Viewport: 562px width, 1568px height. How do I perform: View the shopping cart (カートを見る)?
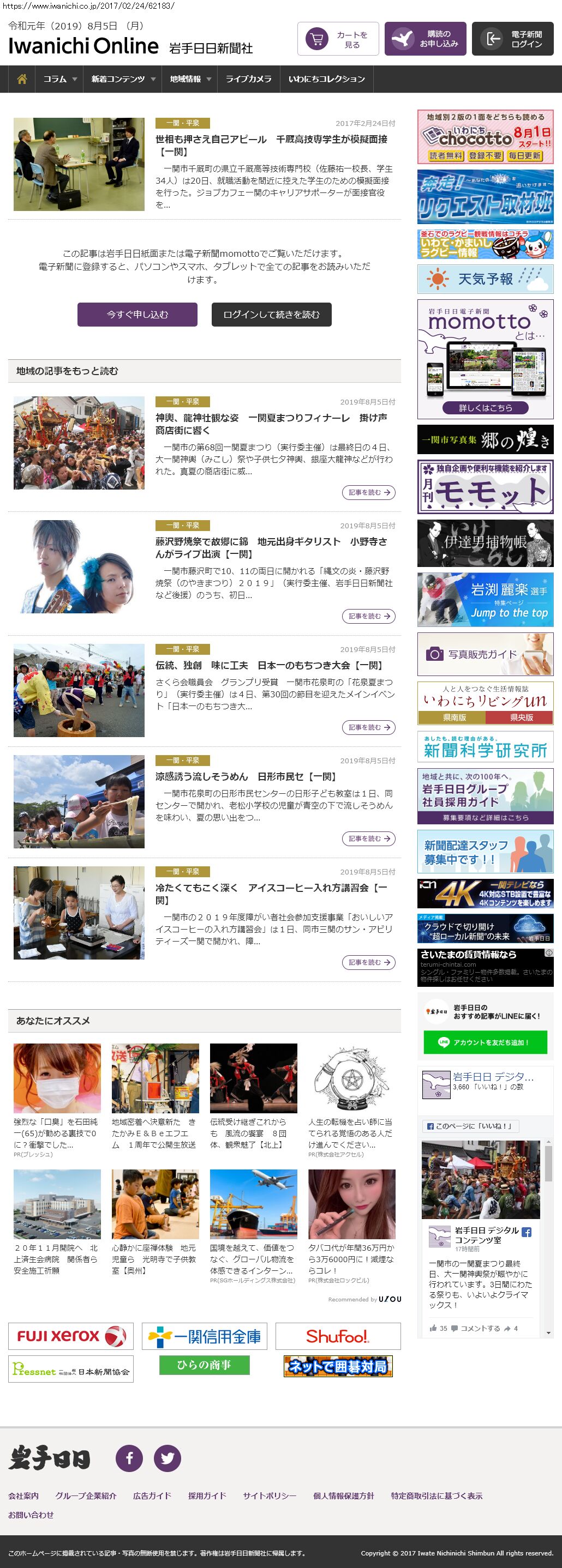(x=338, y=40)
